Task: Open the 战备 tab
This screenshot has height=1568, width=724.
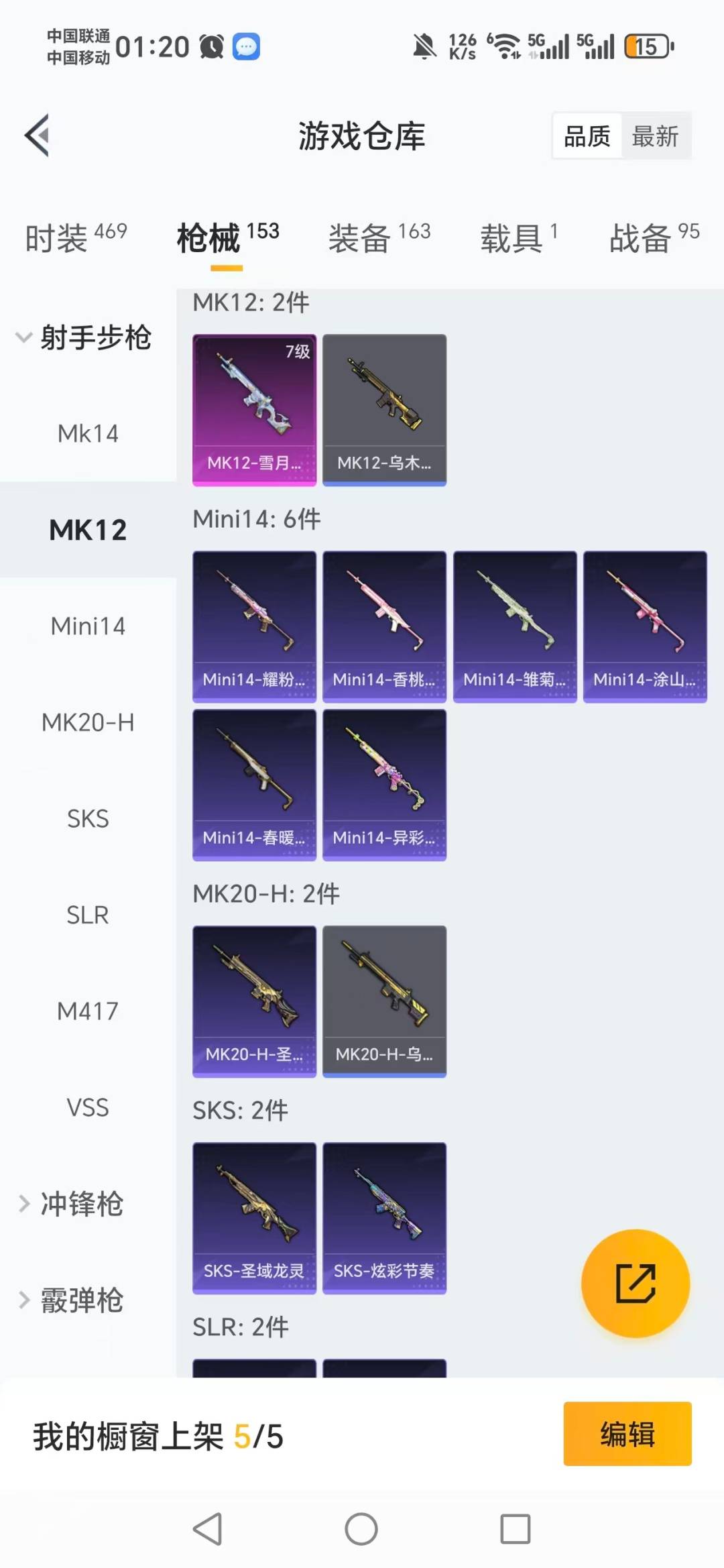Action: 654,238
